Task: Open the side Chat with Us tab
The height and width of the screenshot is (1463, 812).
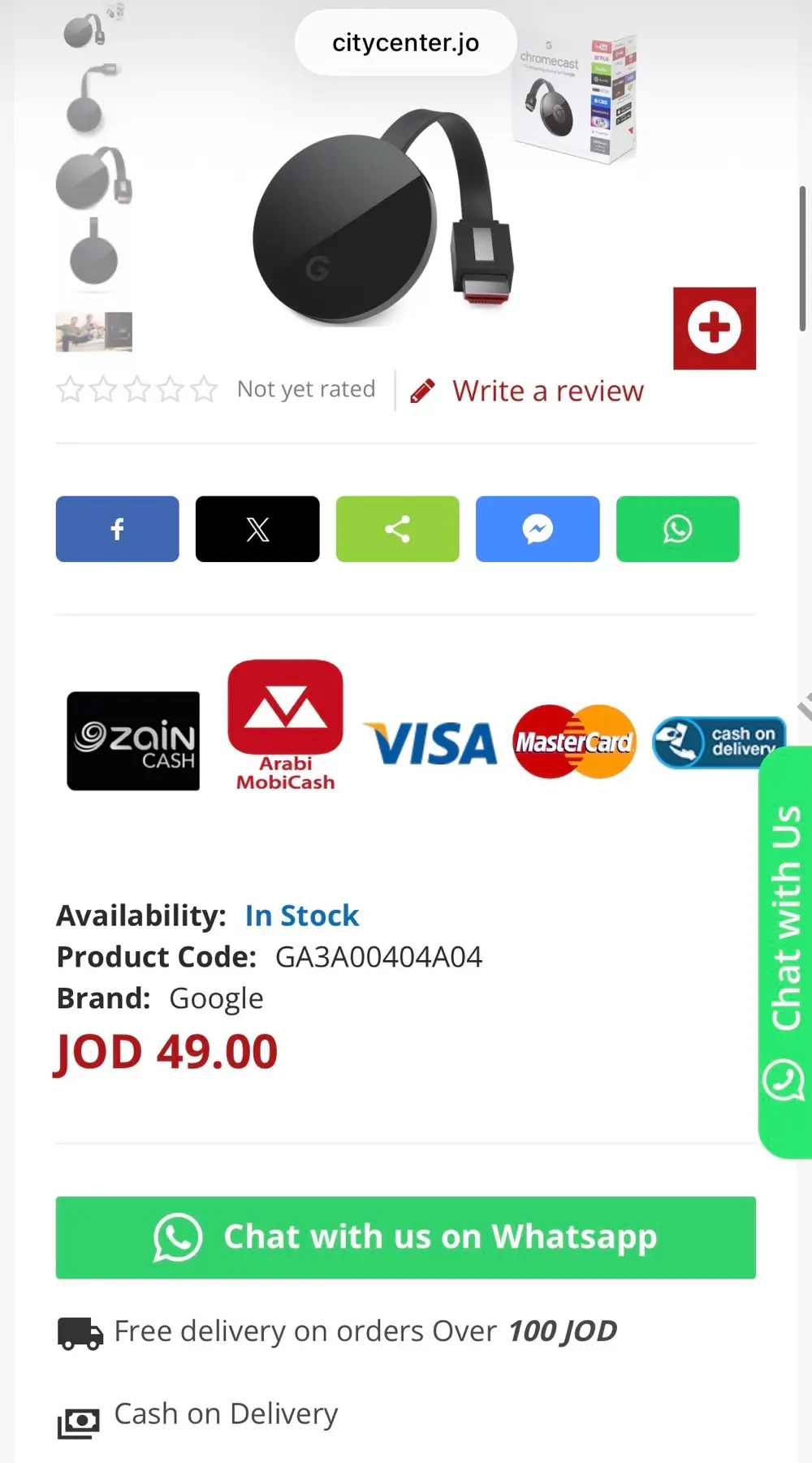Action: (x=785, y=950)
